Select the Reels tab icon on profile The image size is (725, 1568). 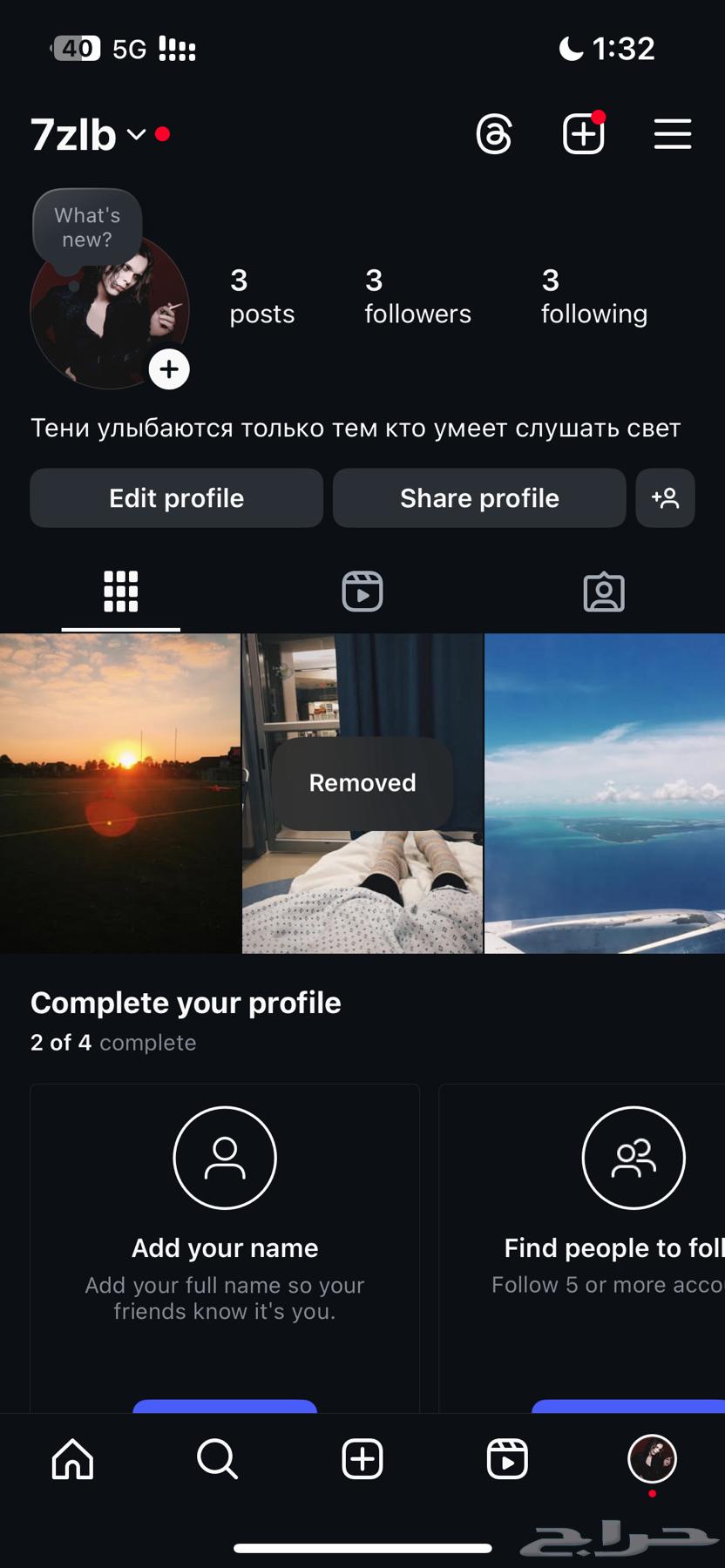pos(362,591)
